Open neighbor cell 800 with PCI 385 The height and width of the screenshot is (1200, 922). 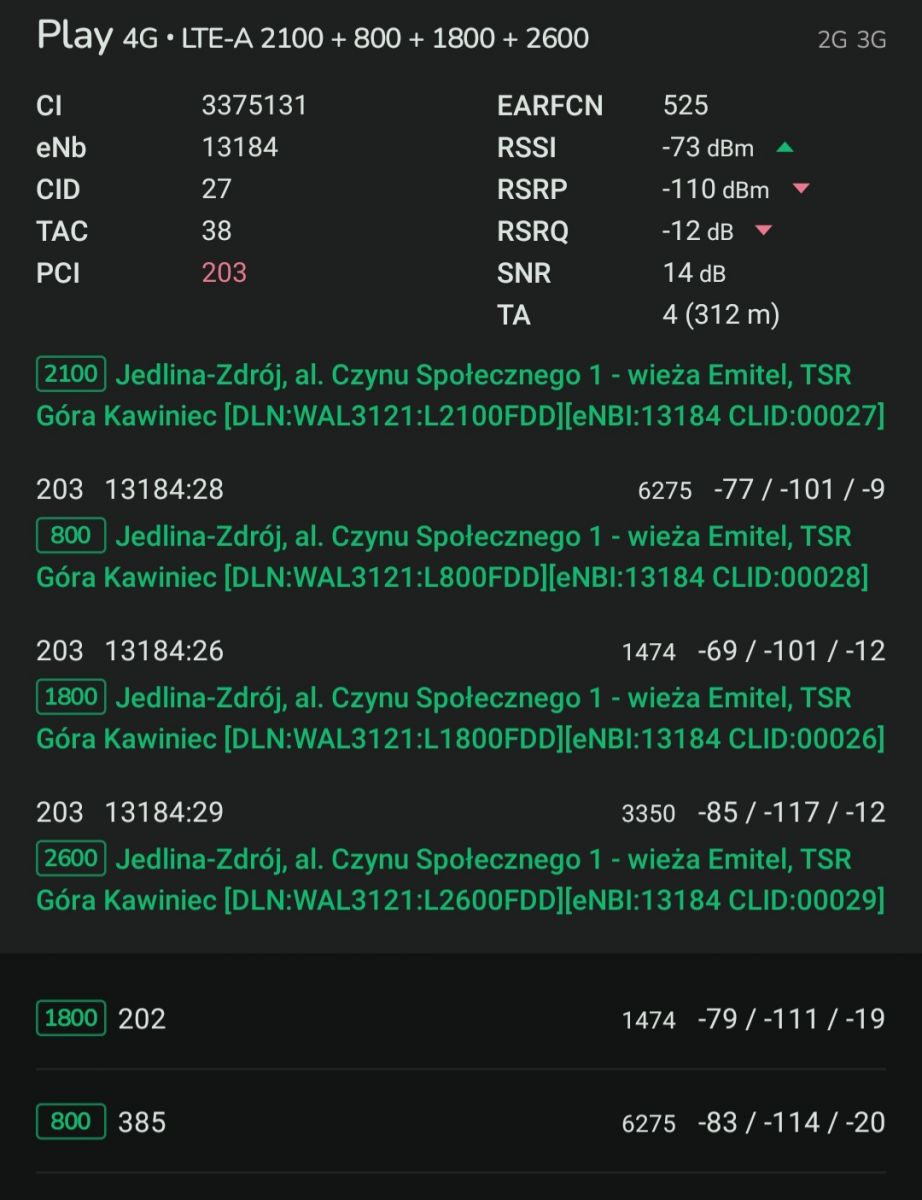click(x=461, y=1122)
